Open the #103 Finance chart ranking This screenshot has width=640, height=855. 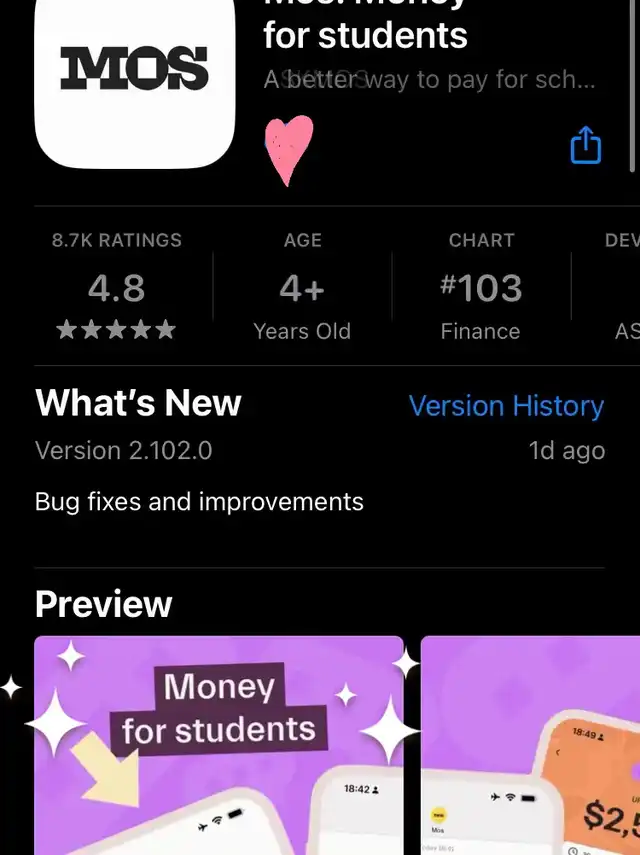click(481, 287)
